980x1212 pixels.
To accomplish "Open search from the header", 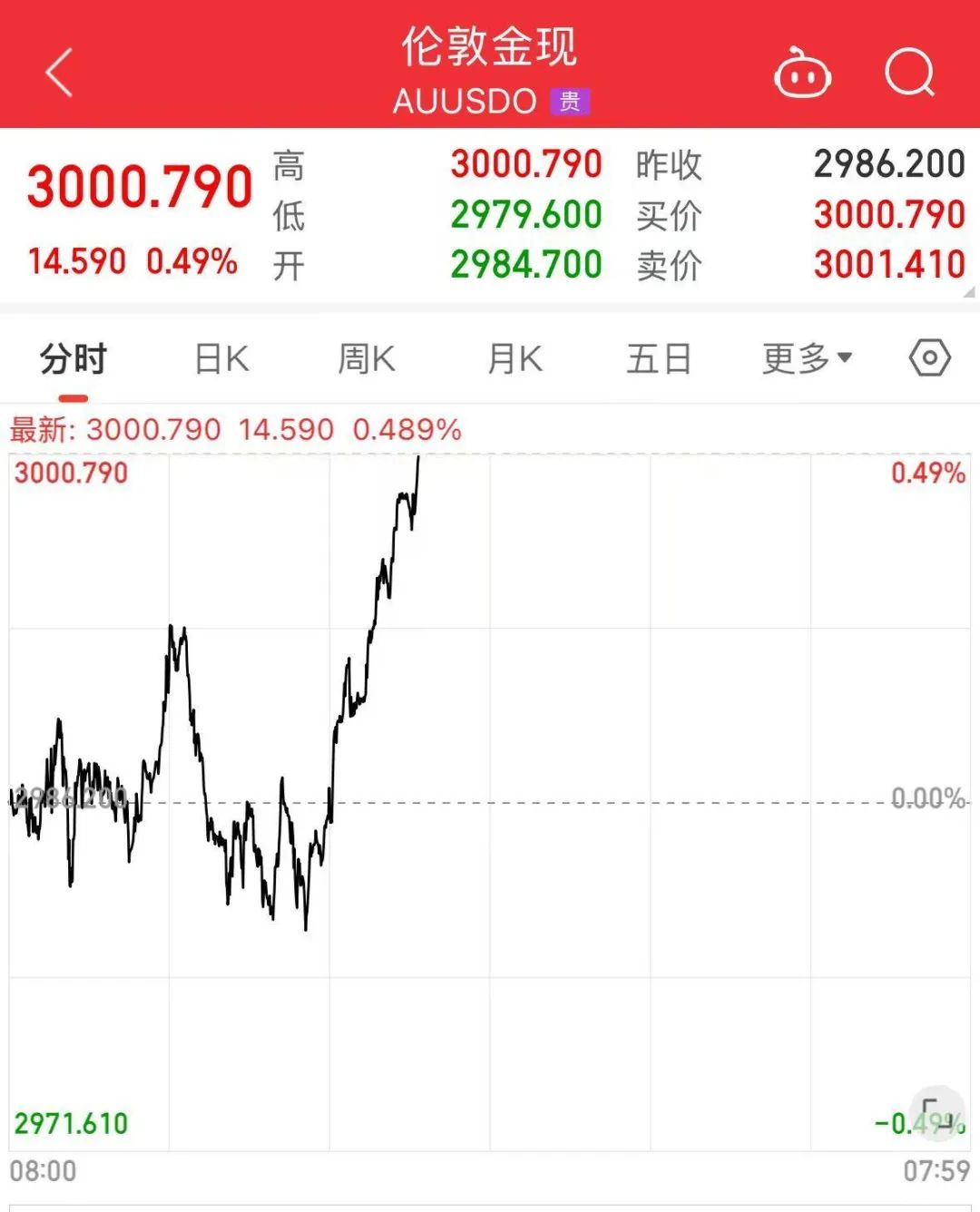I will 909,72.
